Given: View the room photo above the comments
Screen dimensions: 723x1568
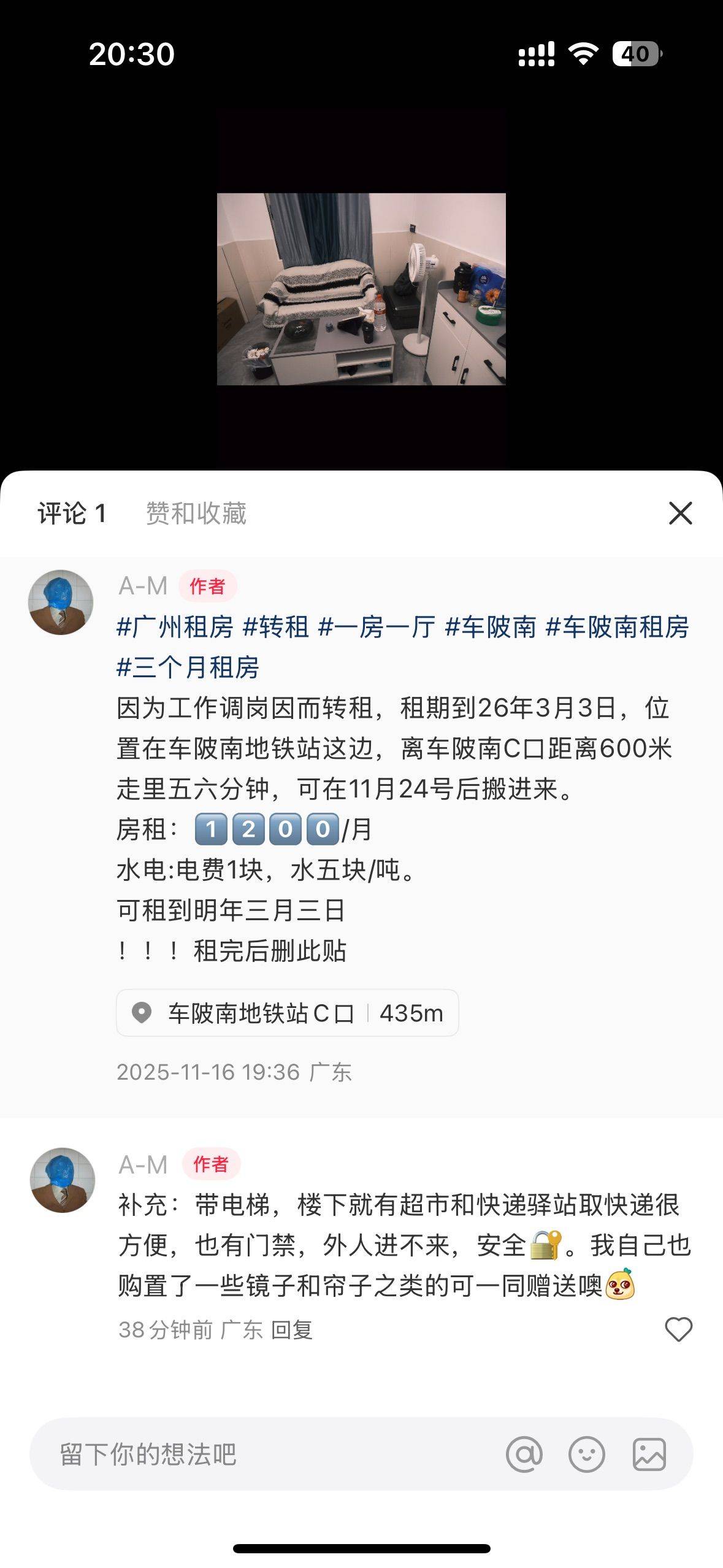Looking at the screenshot, I should click(x=361, y=289).
